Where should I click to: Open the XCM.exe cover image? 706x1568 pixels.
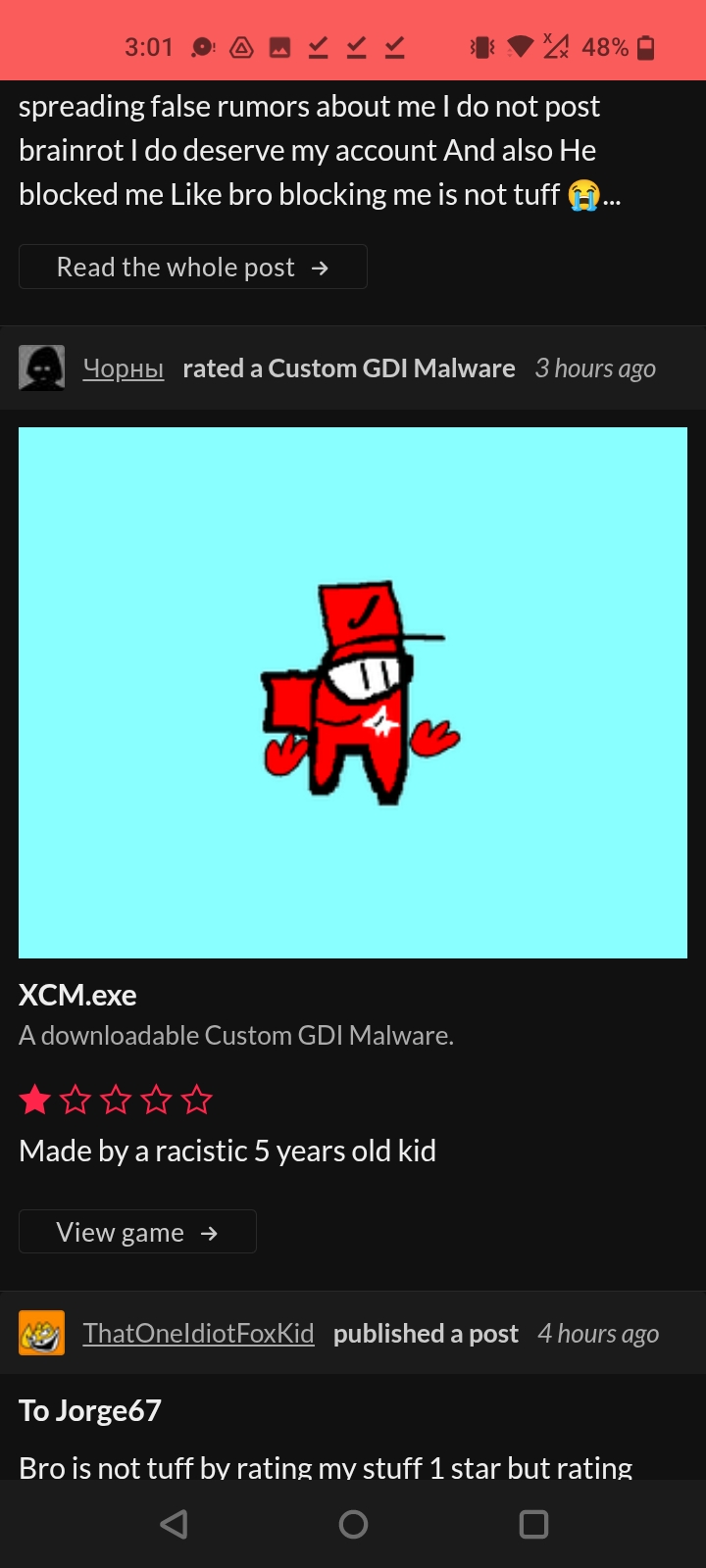click(353, 692)
